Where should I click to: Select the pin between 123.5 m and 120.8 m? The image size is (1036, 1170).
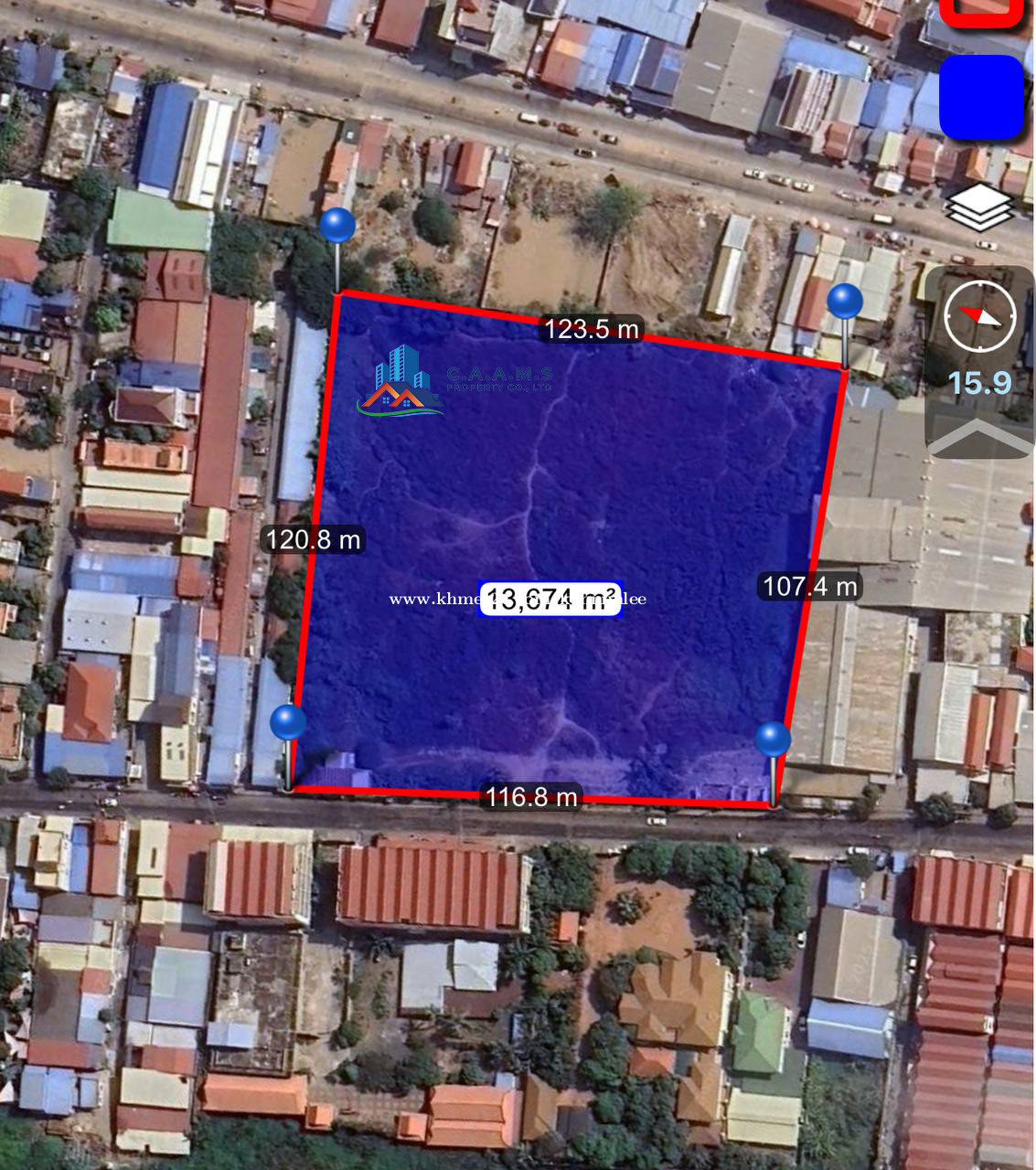(x=337, y=226)
